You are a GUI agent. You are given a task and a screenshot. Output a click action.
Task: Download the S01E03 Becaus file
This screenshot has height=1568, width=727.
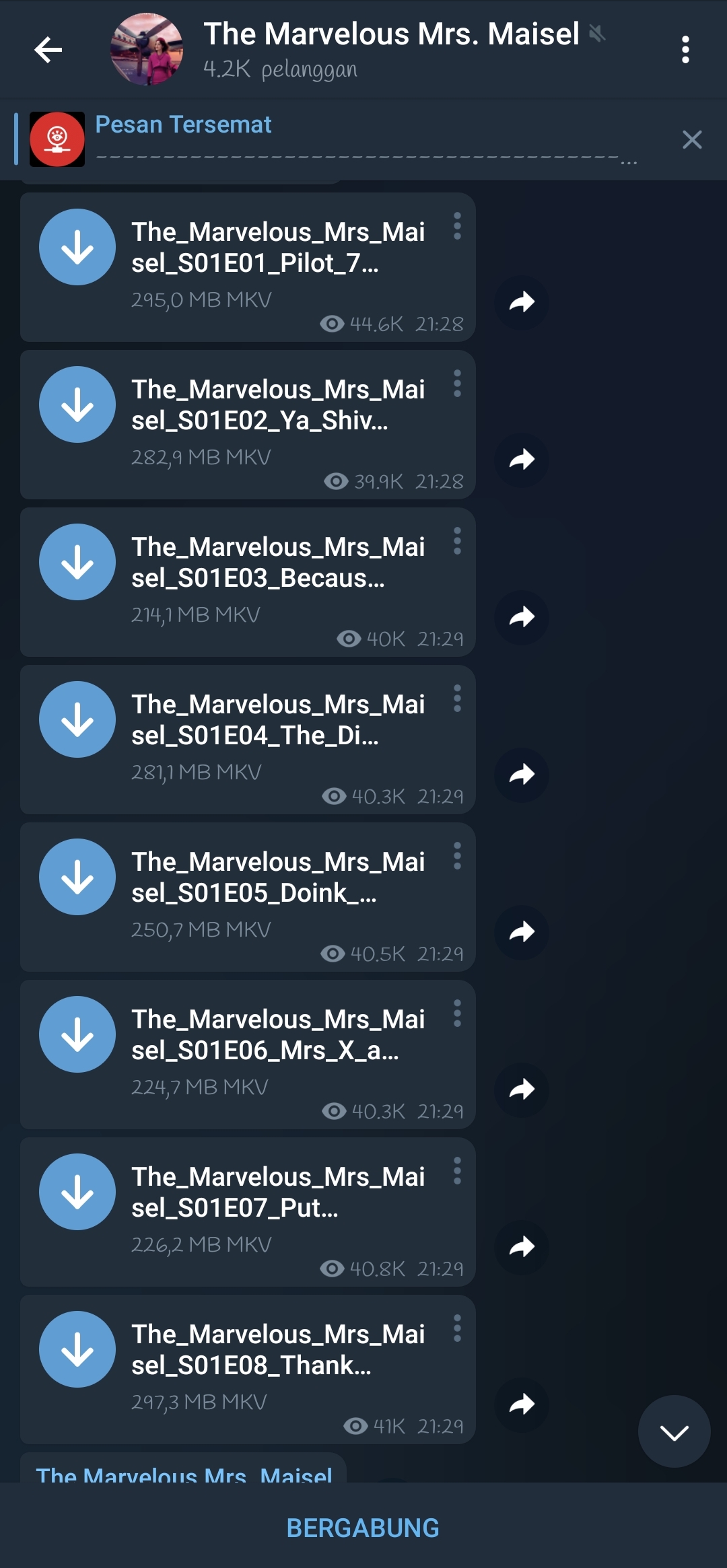(77, 562)
